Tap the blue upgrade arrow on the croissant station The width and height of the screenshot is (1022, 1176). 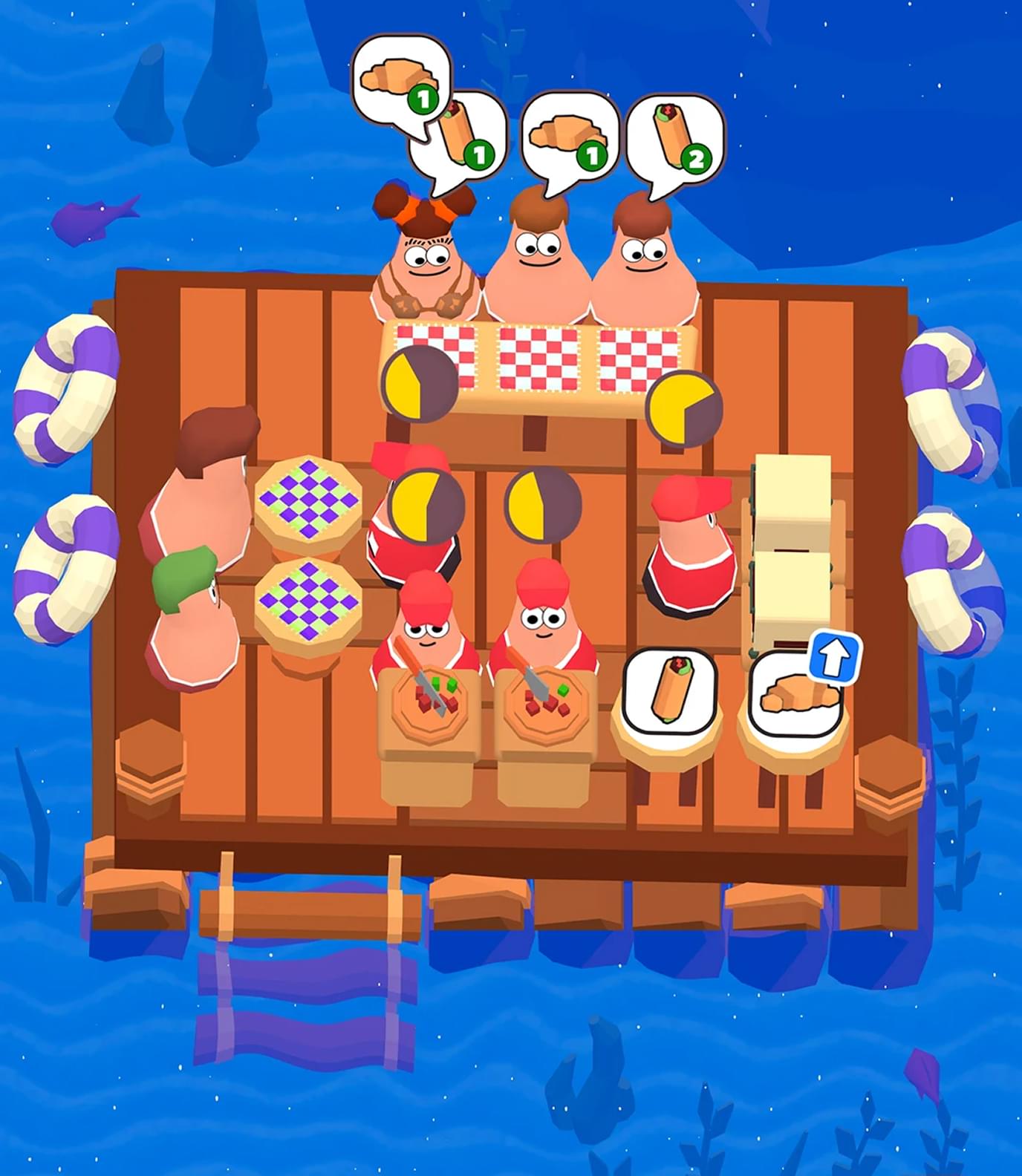click(836, 657)
